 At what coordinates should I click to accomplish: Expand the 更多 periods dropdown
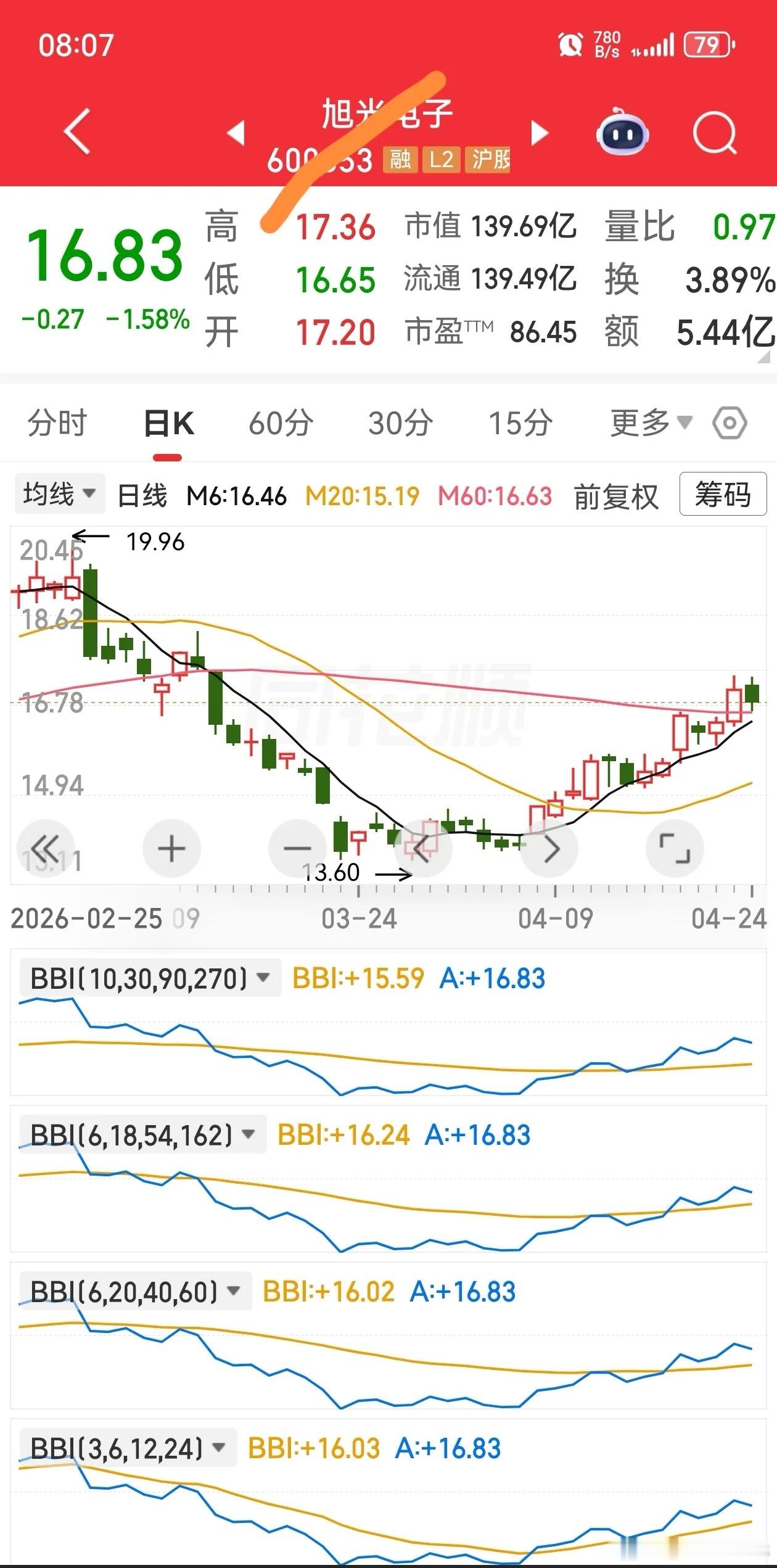pos(651,423)
